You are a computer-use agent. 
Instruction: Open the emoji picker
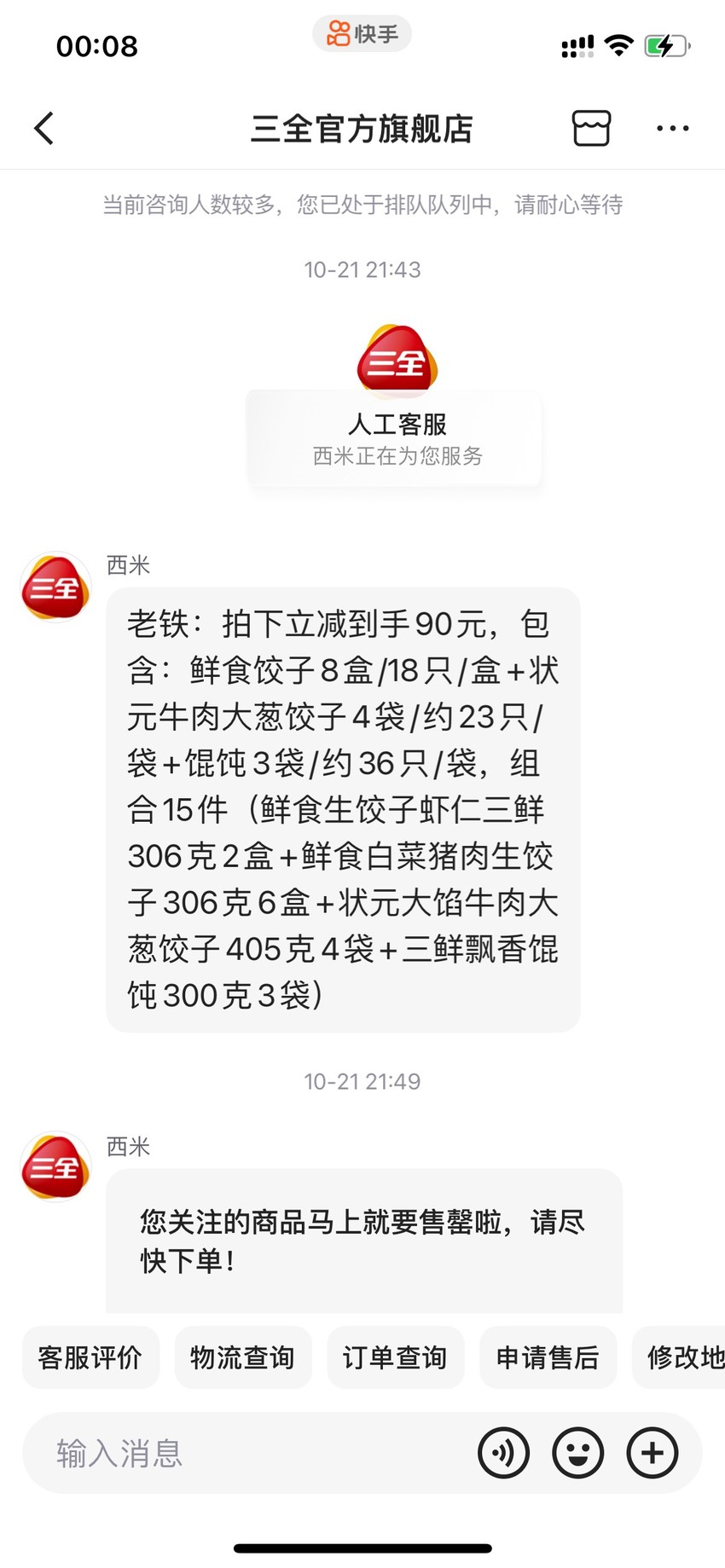pyautogui.click(x=578, y=1453)
